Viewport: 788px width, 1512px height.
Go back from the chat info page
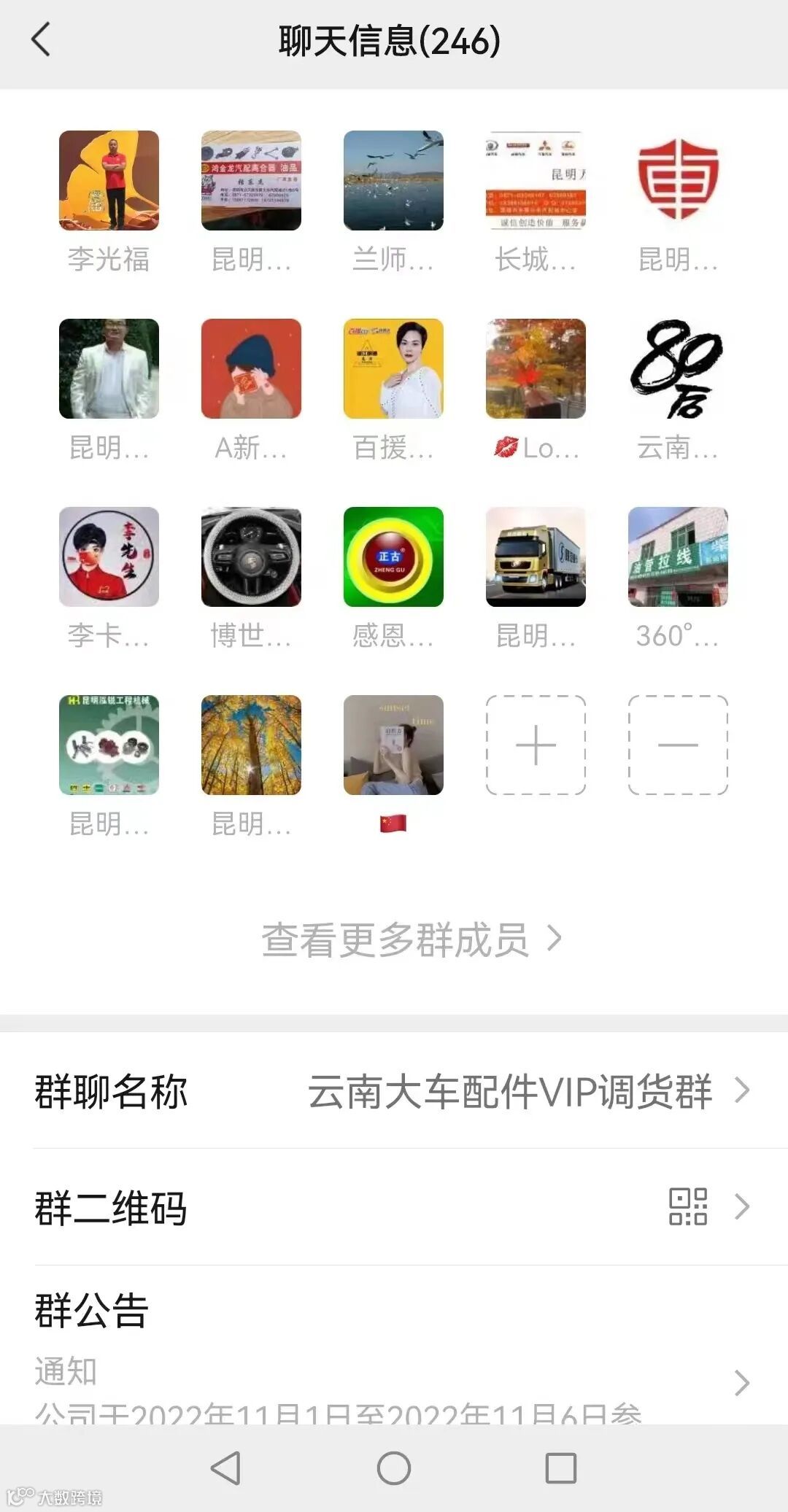[42, 39]
